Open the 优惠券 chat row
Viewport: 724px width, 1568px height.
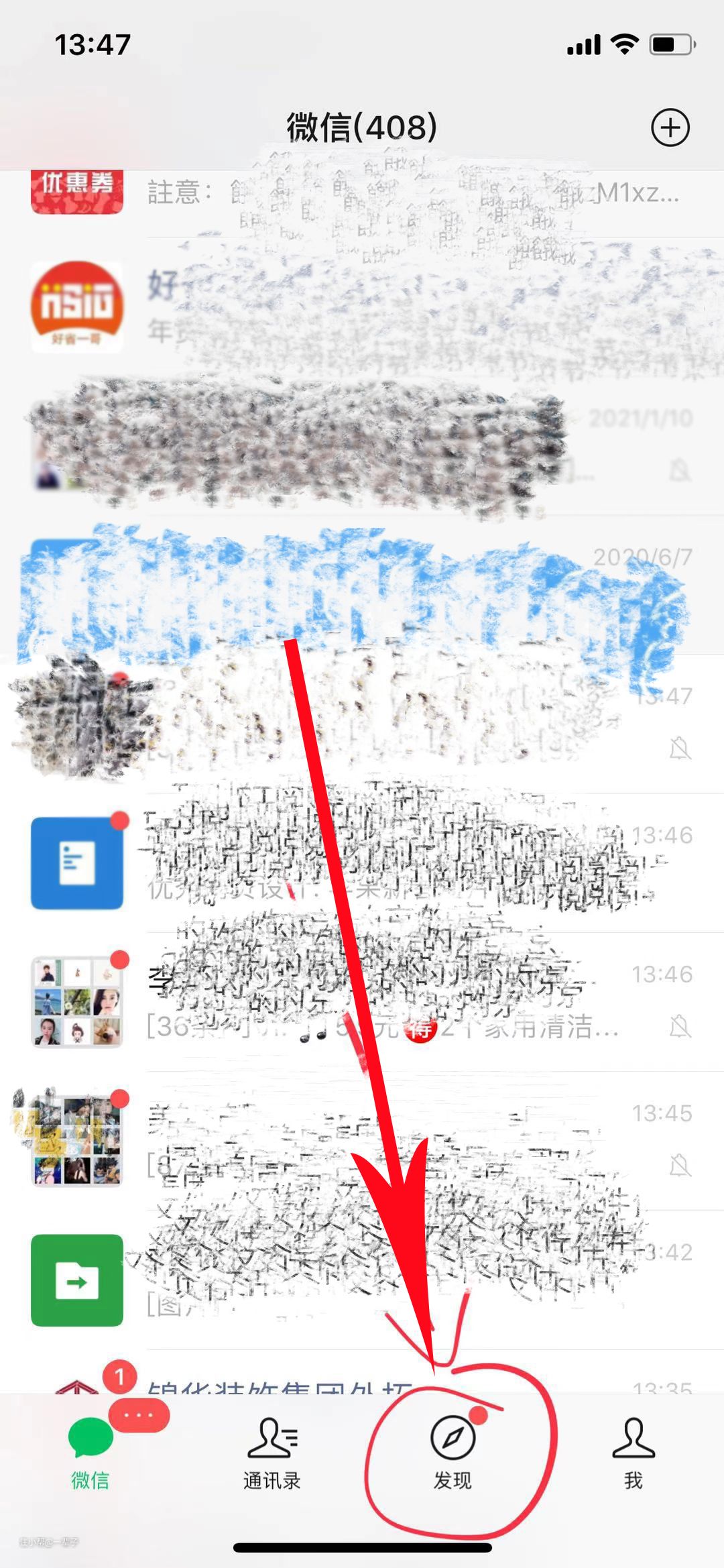362,193
